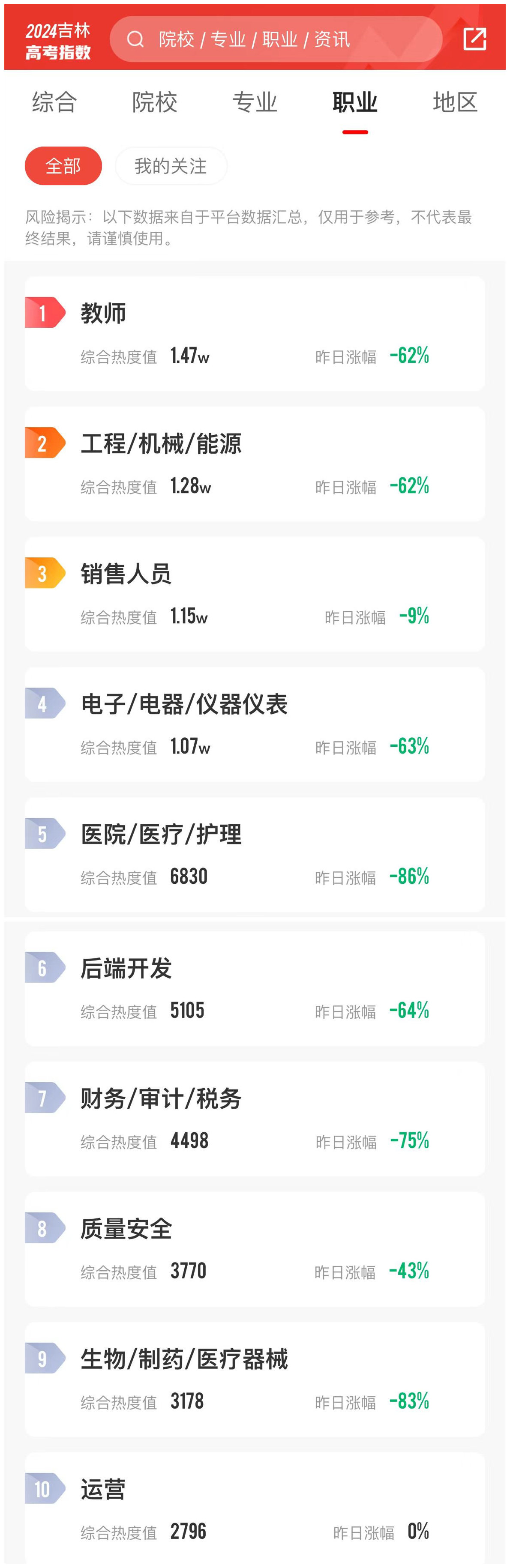Open 电子/电器/仪器仪表 card
This screenshot has height=1568, width=510.
[255, 724]
